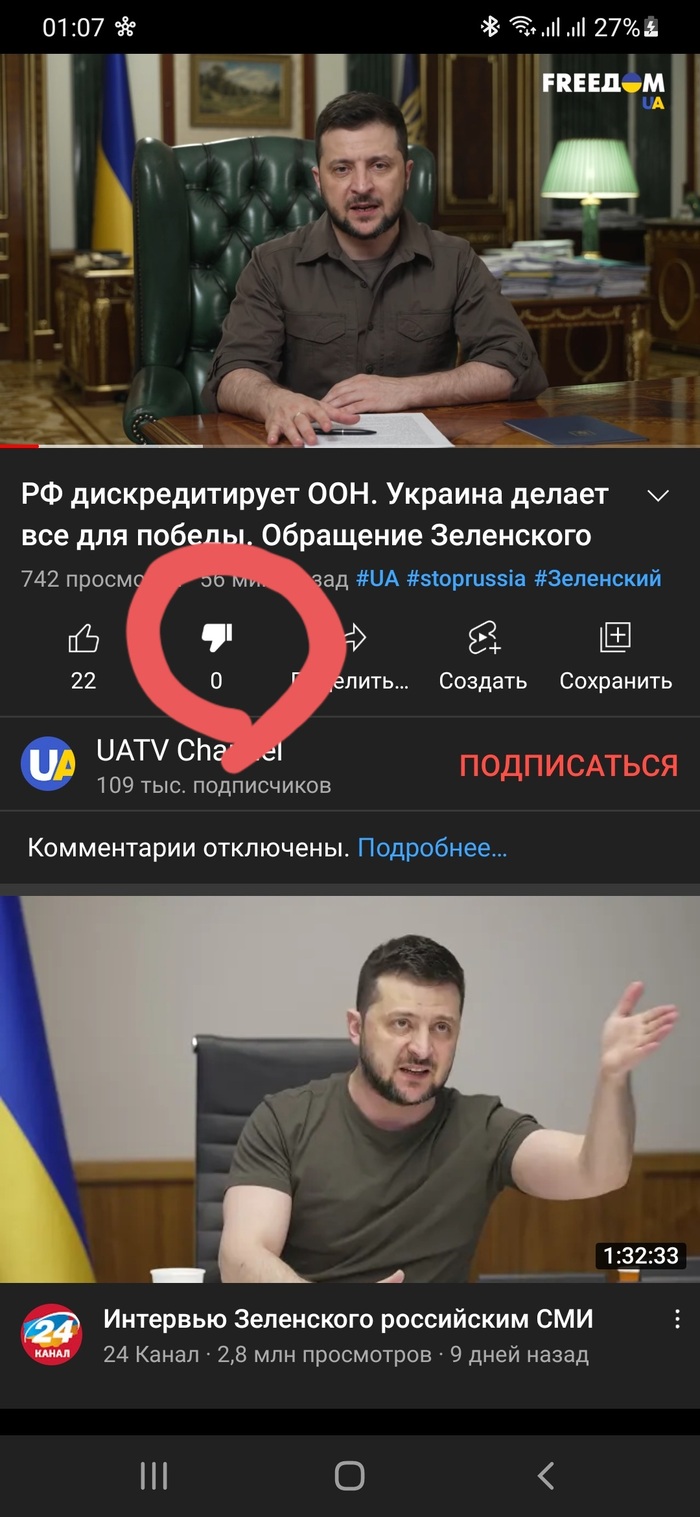The image size is (700, 1517).
Task: Tap Создать to create a clip
Action: pyautogui.click(x=483, y=653)
